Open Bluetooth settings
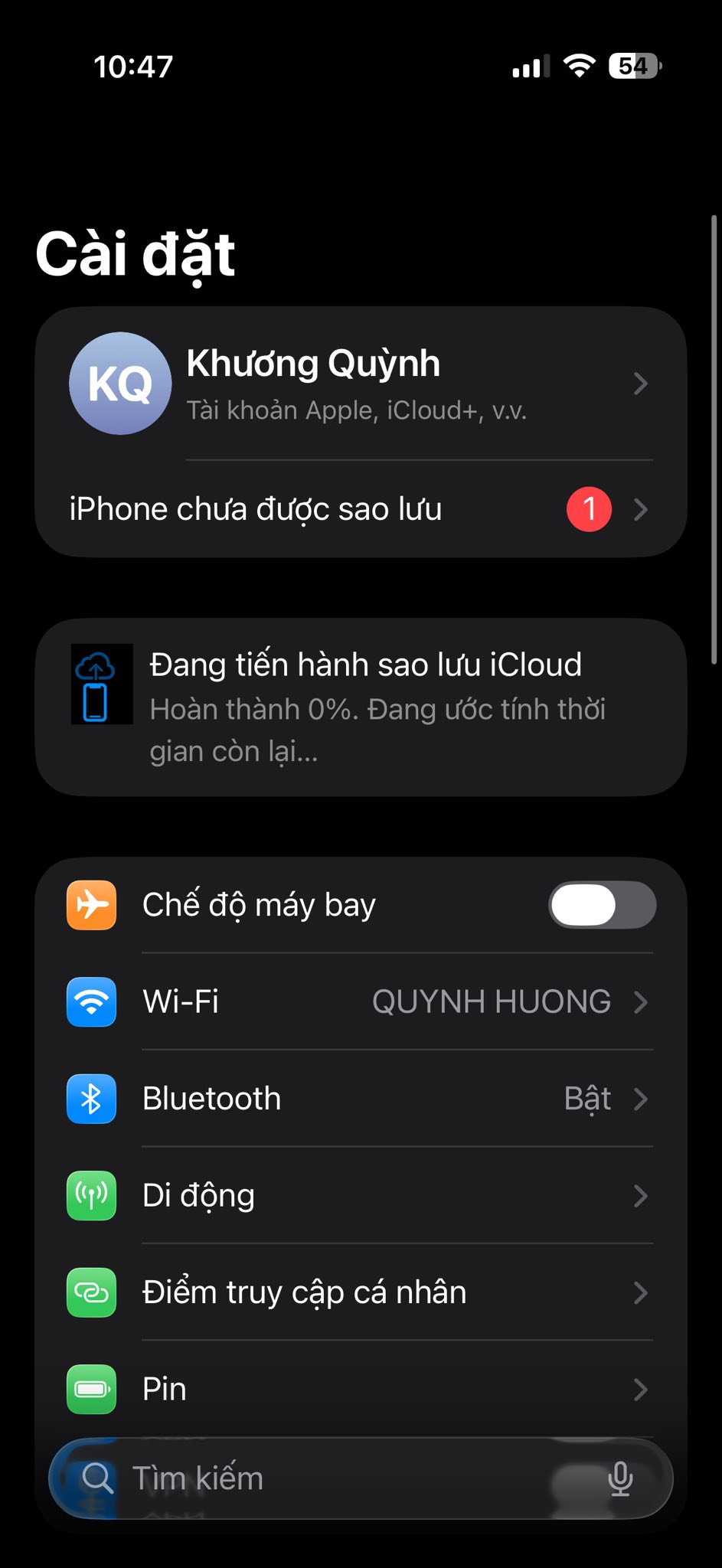This screenshot has height=1568, width=722. 360,1099
